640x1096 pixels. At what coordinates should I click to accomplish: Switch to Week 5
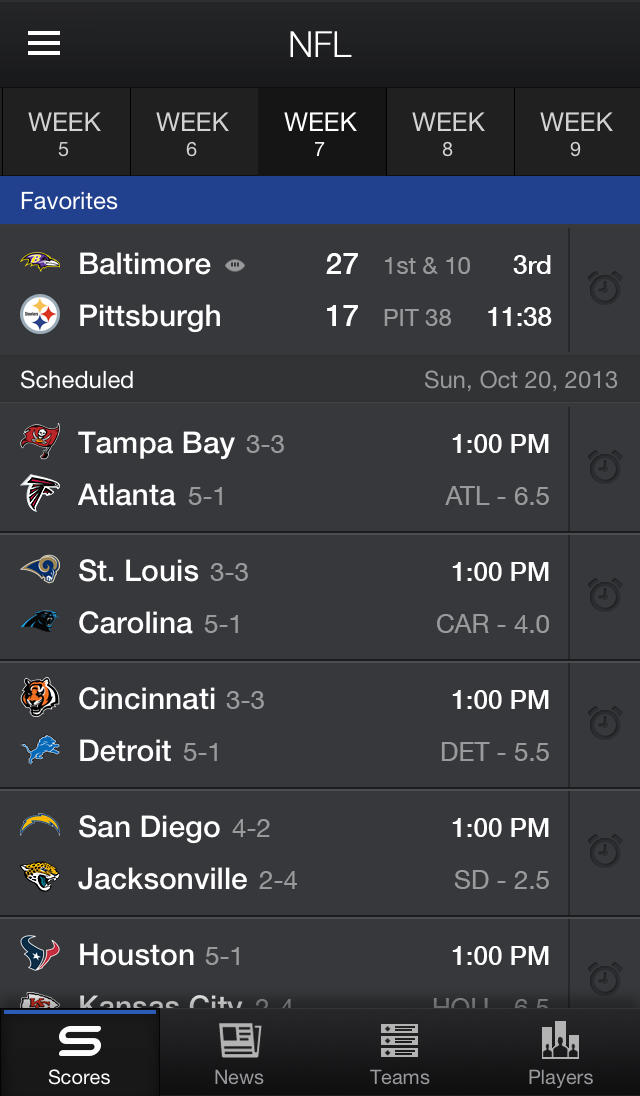click(65, 134)
